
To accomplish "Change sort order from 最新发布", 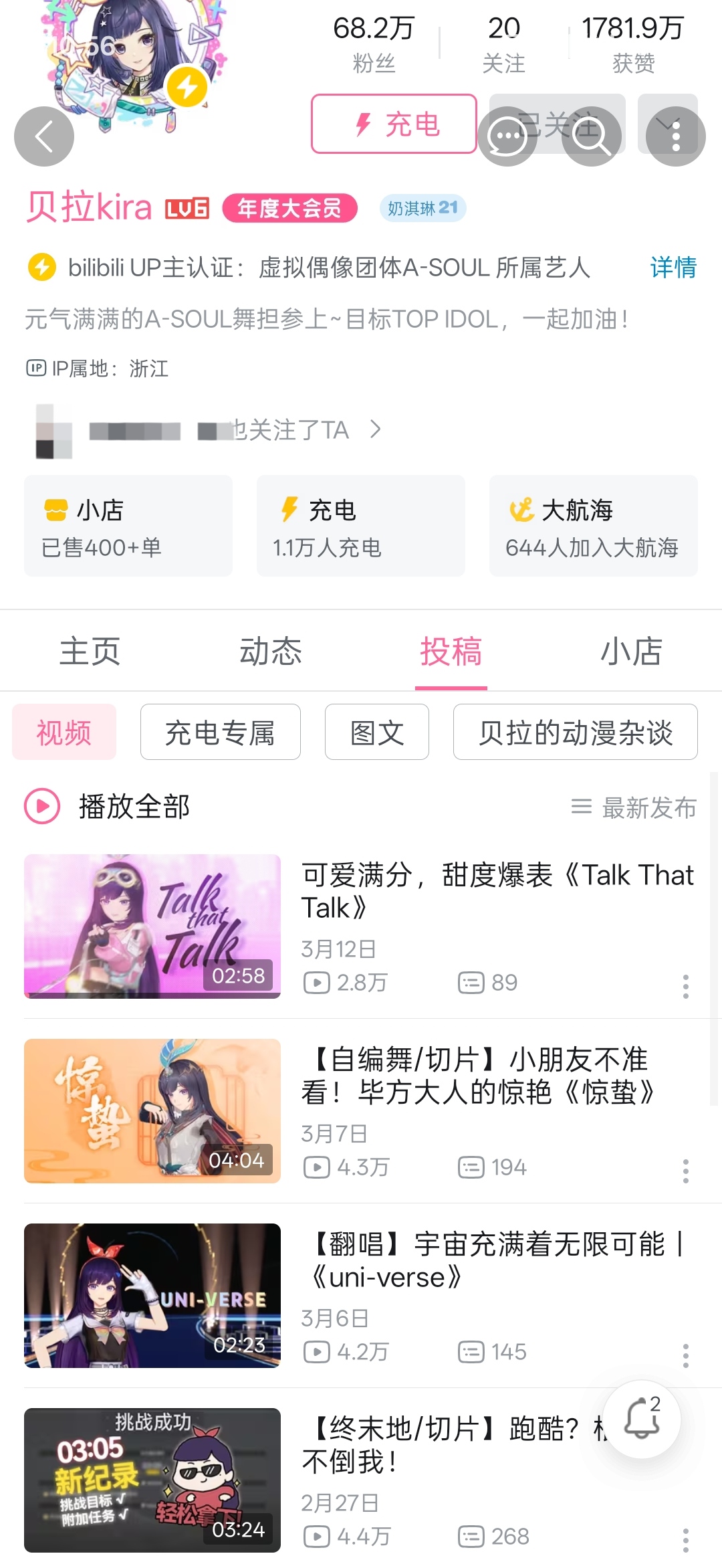I will [x=634, y=807].
